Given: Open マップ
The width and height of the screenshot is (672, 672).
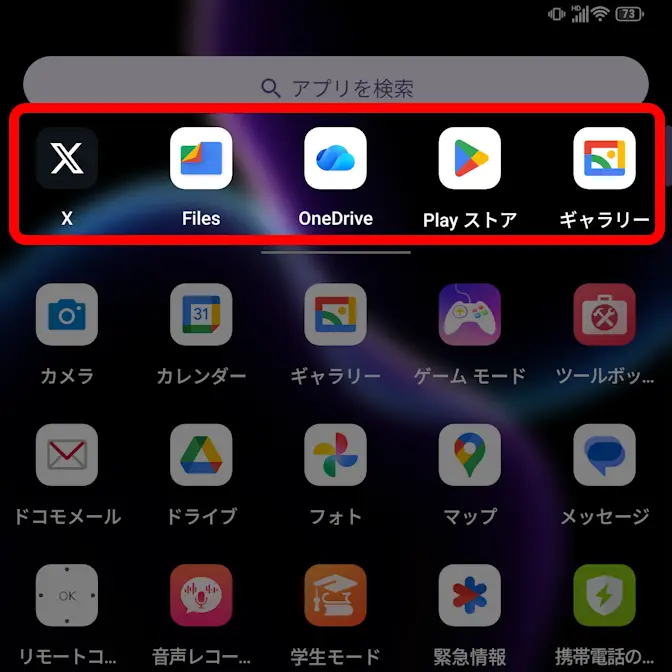Looking at the screenshot, I should click(x=469, y=456).
